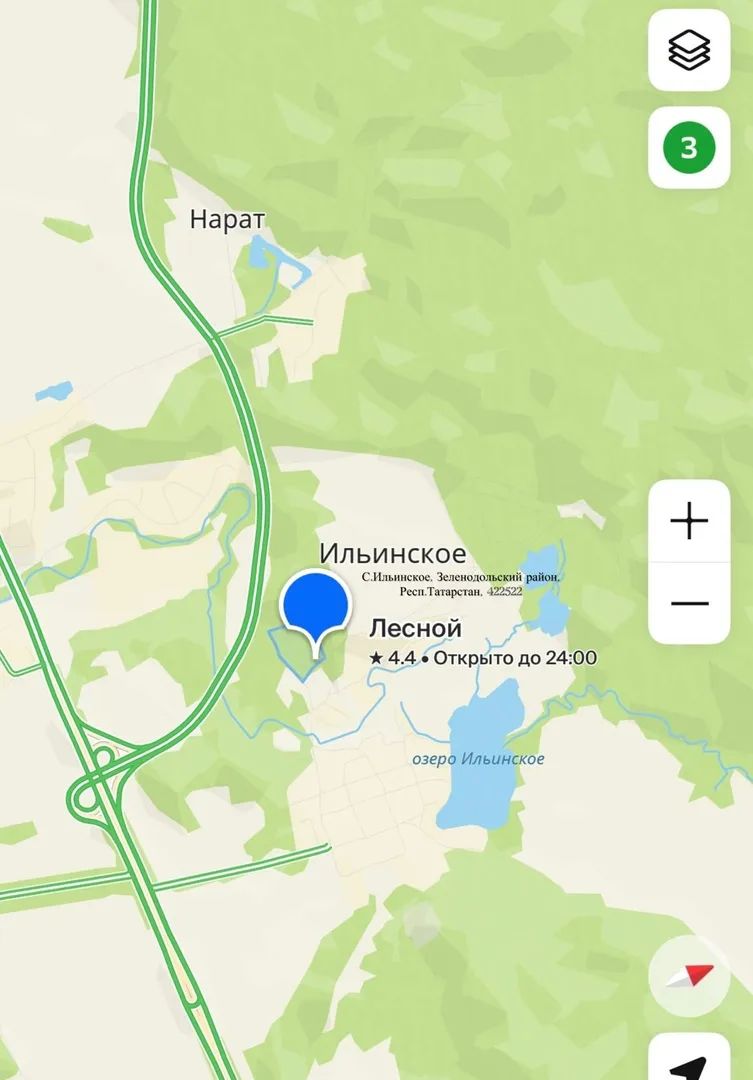753x1080 pixels.
Task: Tap the traffic level 3 indicator button
Action: pos(689,148)
